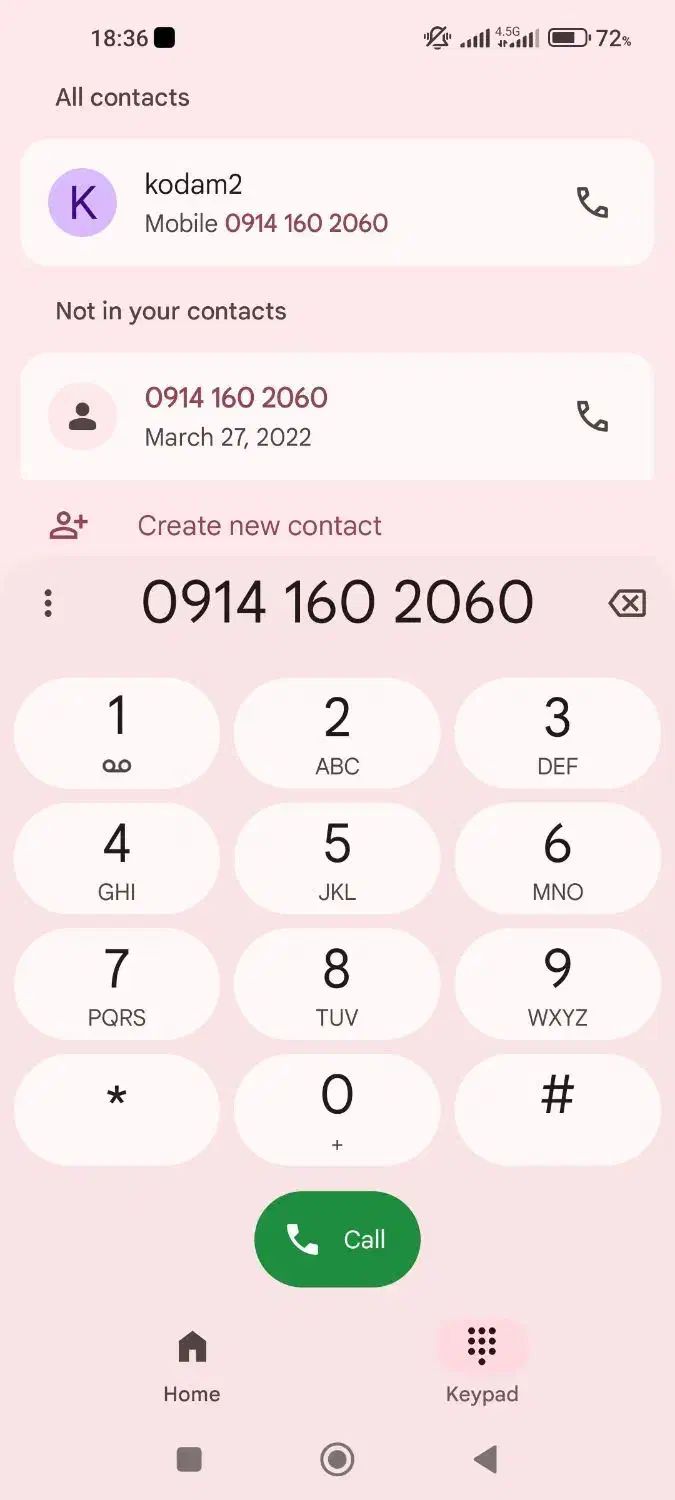Tap the star key
The height and width of the screenshot is (1500, 675).
point(117,1110)
